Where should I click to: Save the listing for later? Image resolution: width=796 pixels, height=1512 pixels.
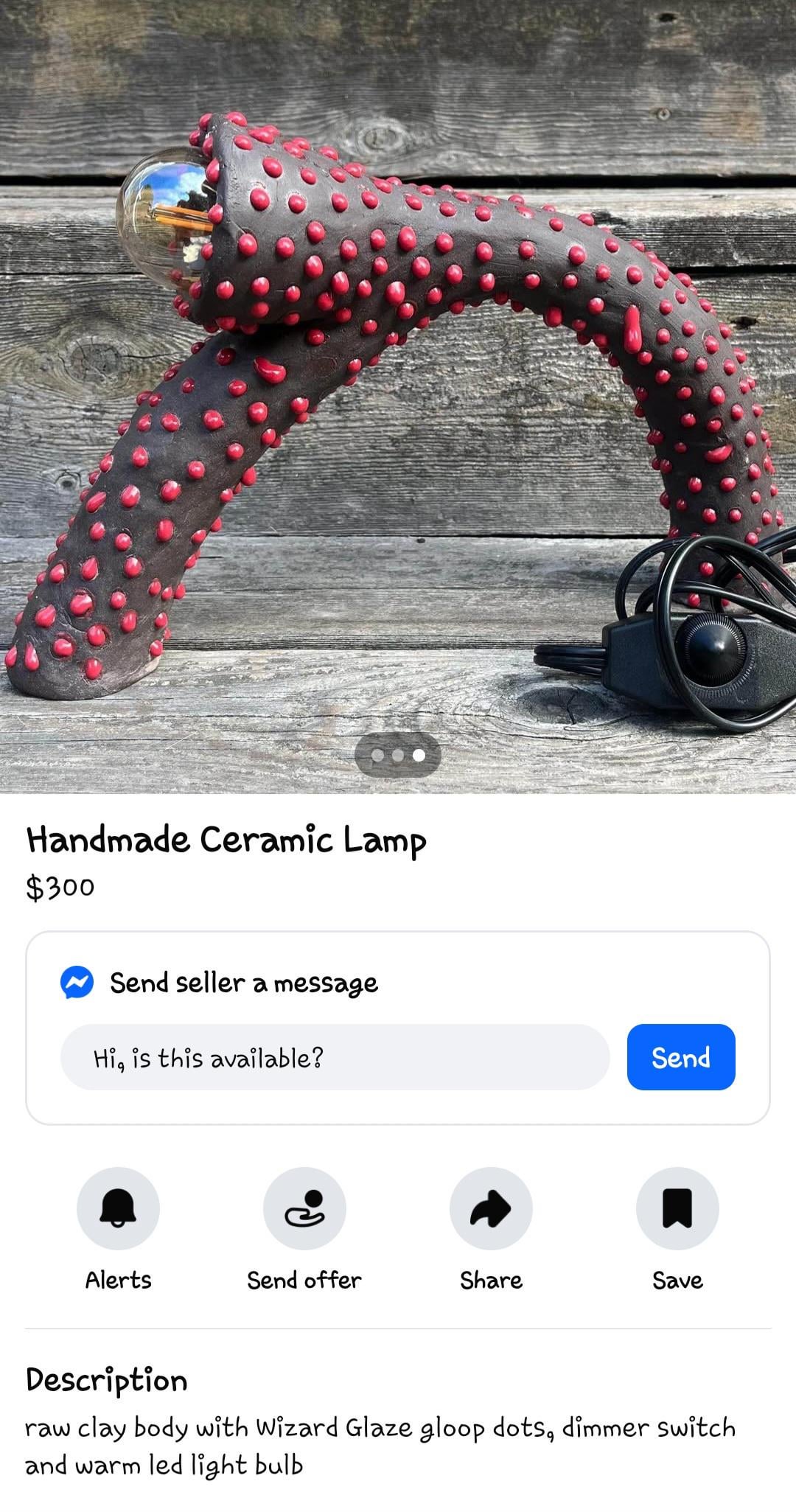[x=677, y=1208]
